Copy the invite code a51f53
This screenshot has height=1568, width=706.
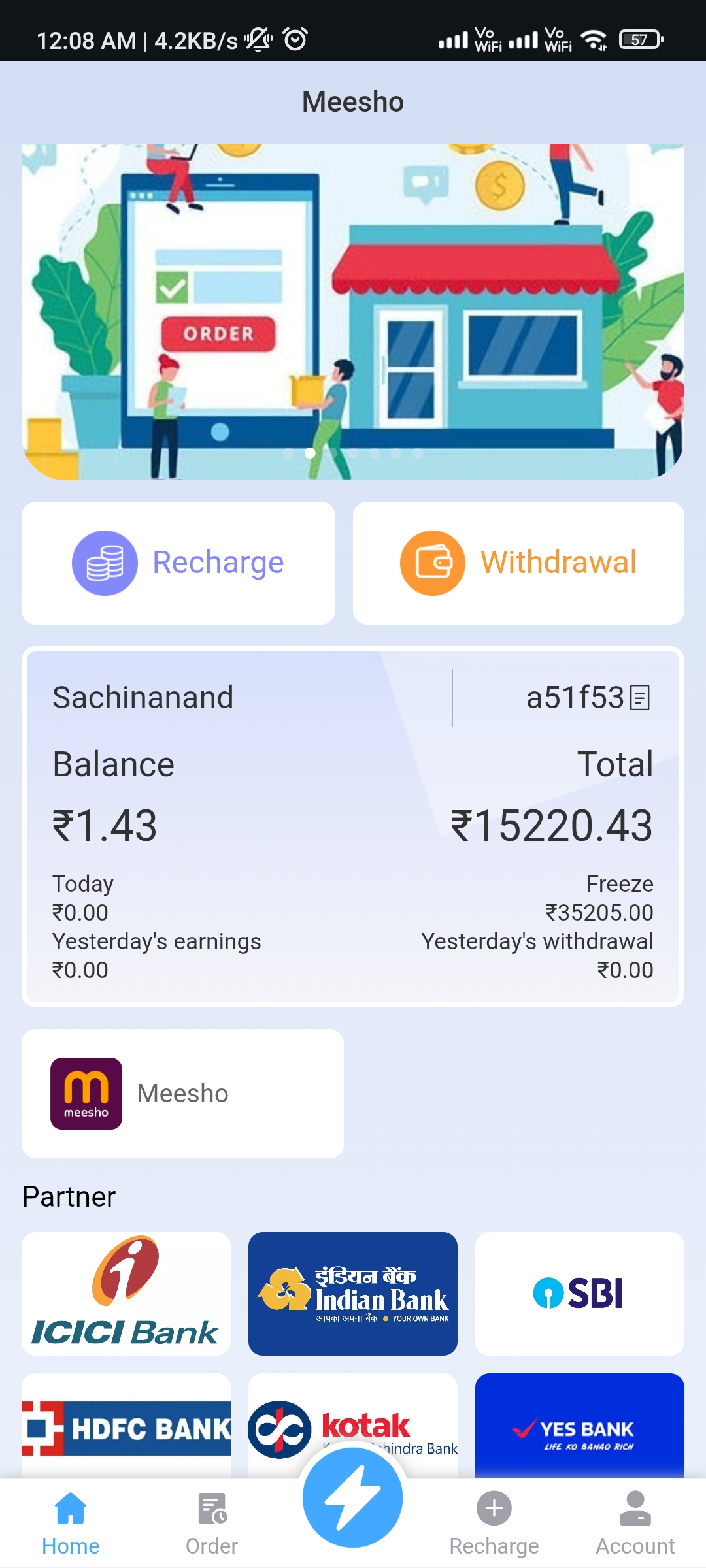pyautogui.click(x=639, y=697)
